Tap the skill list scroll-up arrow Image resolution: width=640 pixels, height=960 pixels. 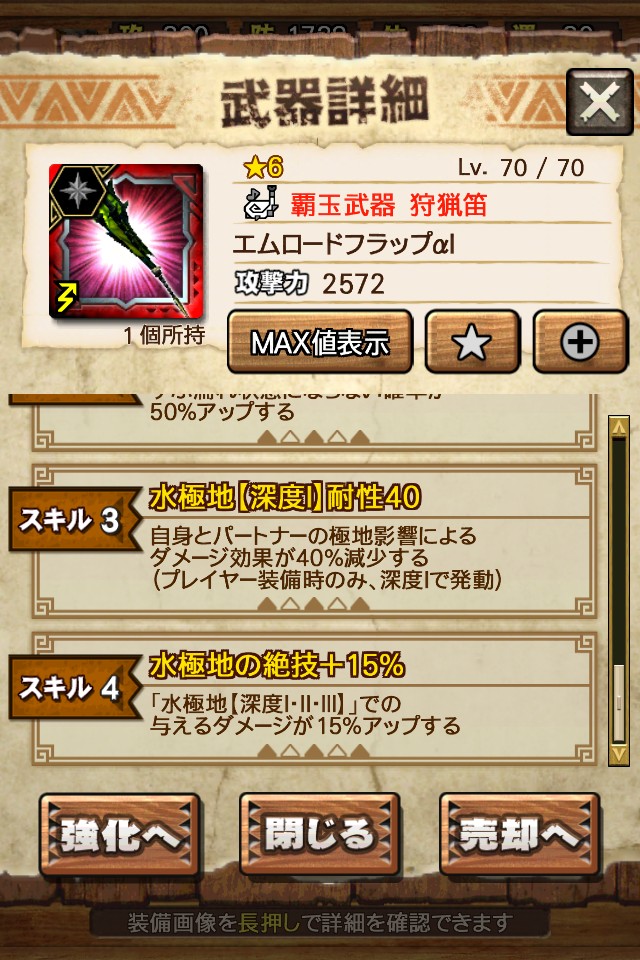(619, 429)
